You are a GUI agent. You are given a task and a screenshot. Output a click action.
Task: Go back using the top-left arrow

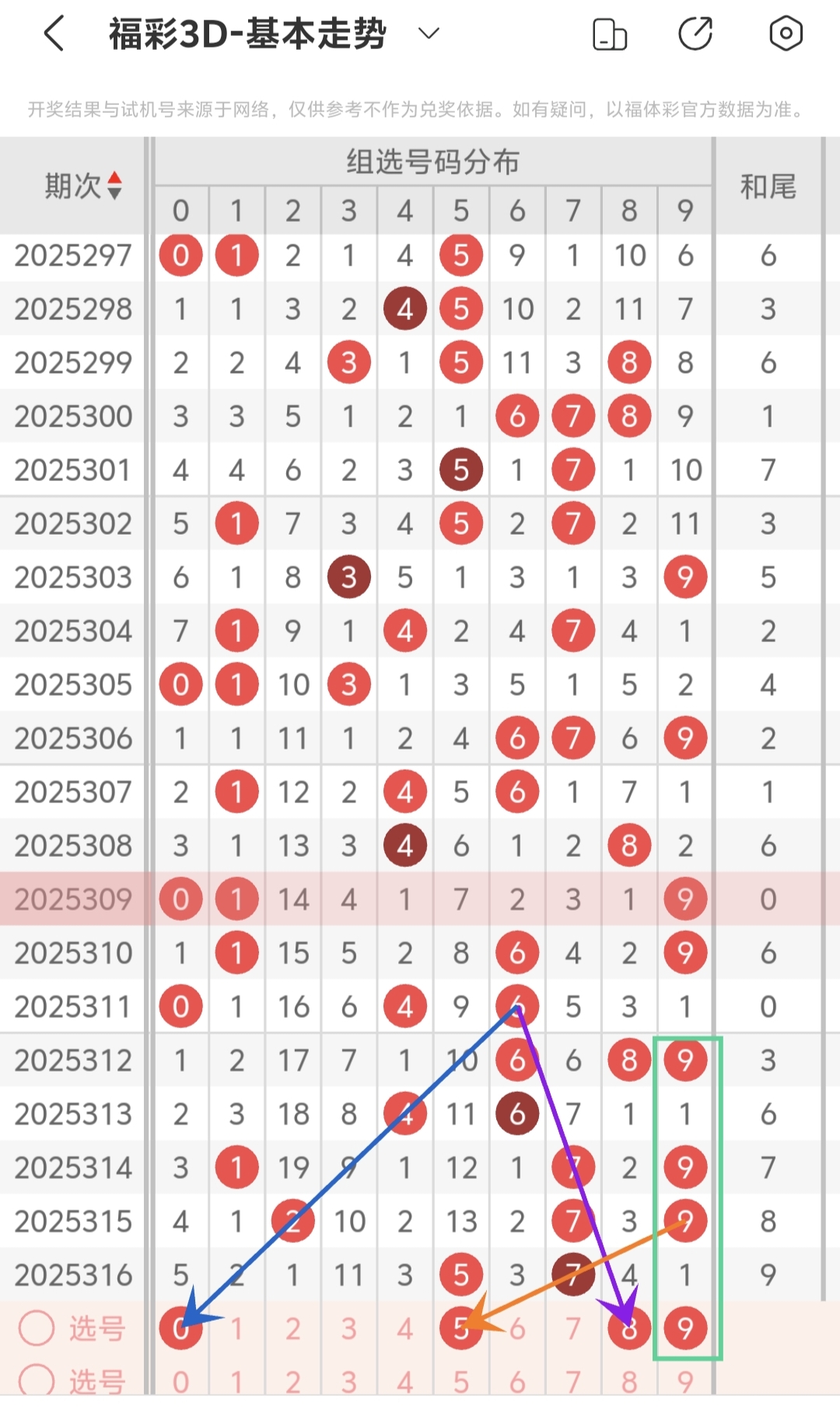point(54,34)
